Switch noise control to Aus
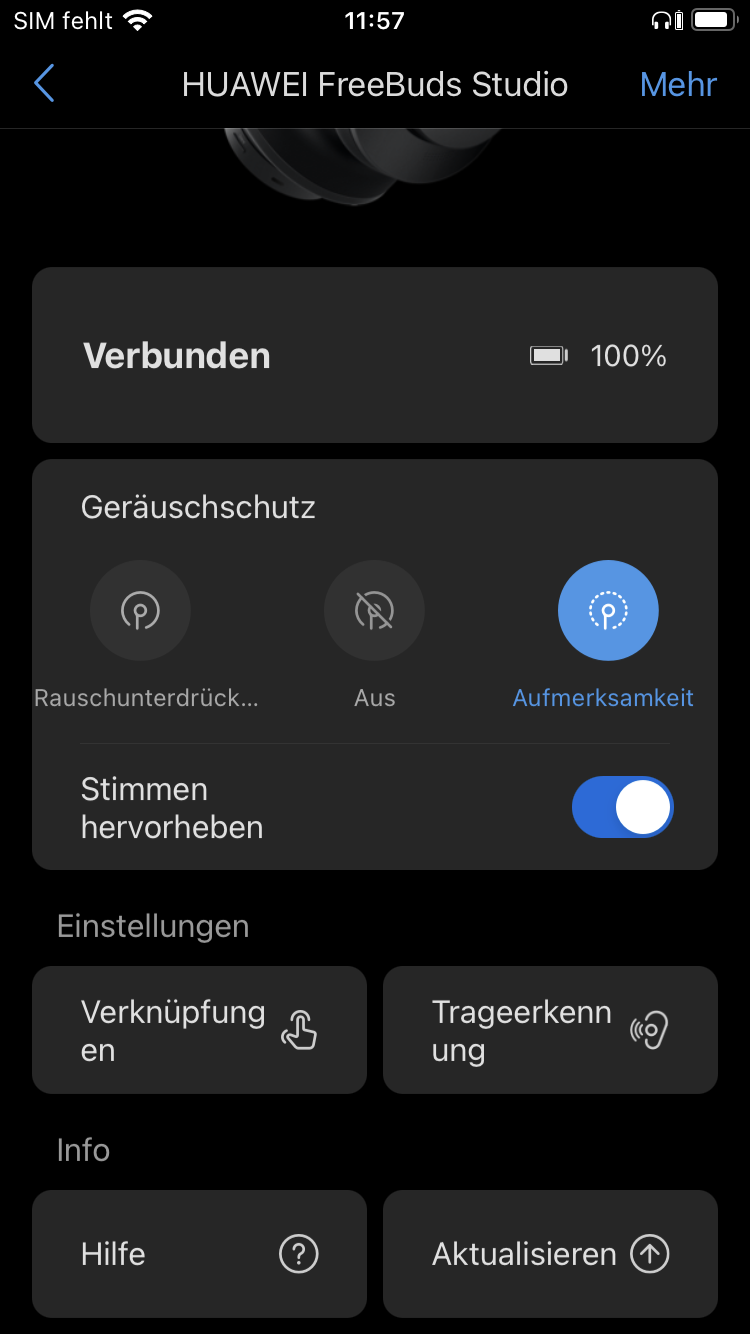Viewport: 750px width, 1334px height. tap(374, 610)
